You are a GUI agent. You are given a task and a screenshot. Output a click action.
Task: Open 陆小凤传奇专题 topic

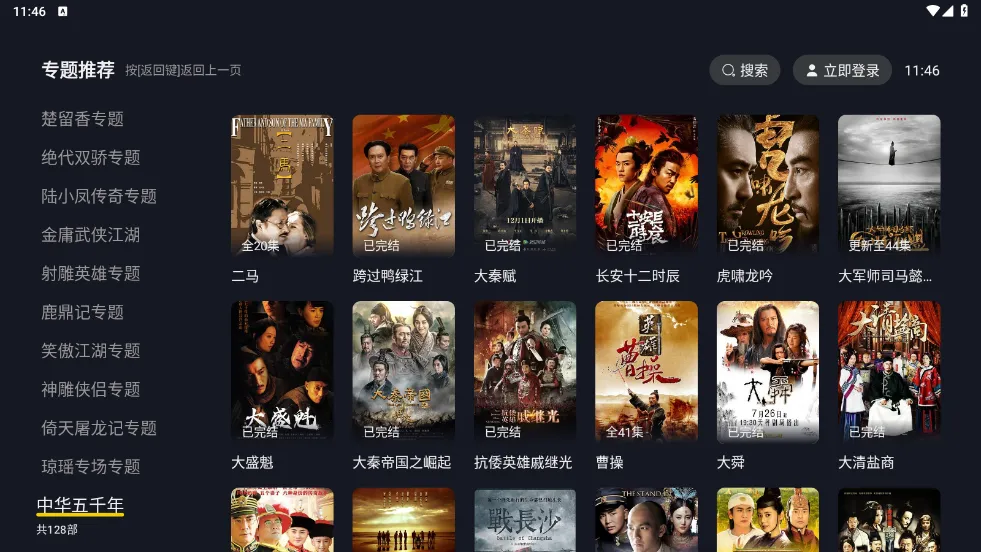coord(98,196)
